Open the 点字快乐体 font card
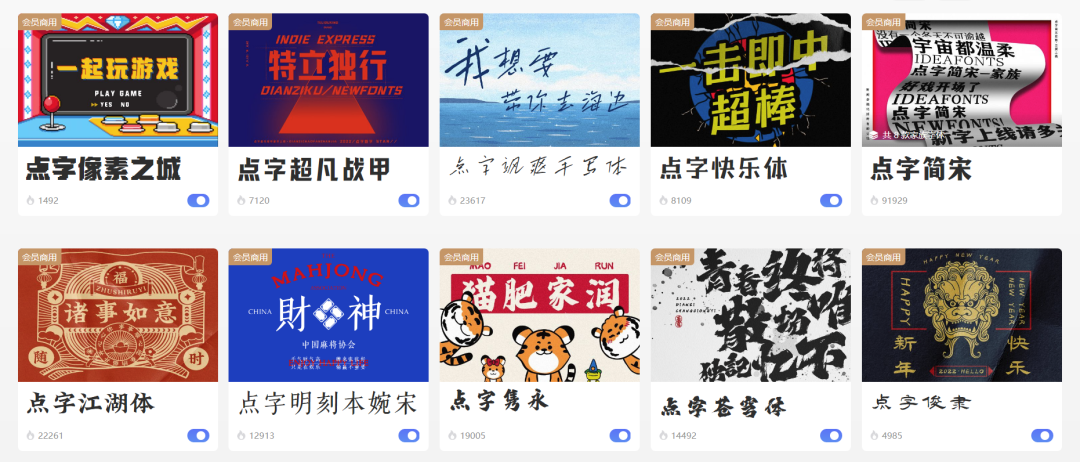 pos(750,80)
